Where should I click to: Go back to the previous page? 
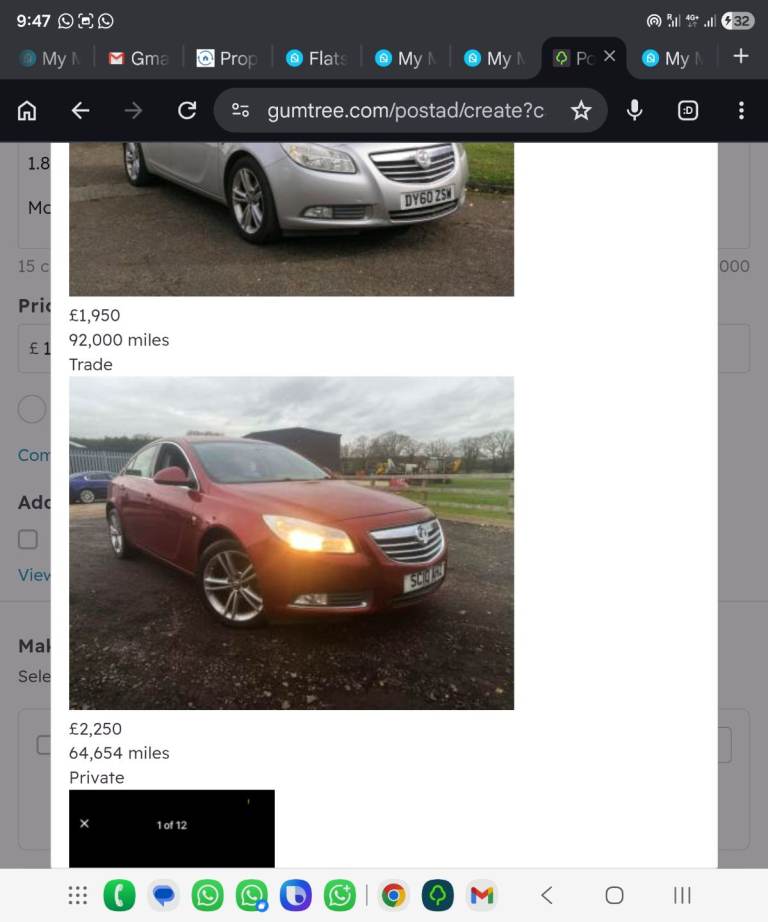[x=81, y=110]
